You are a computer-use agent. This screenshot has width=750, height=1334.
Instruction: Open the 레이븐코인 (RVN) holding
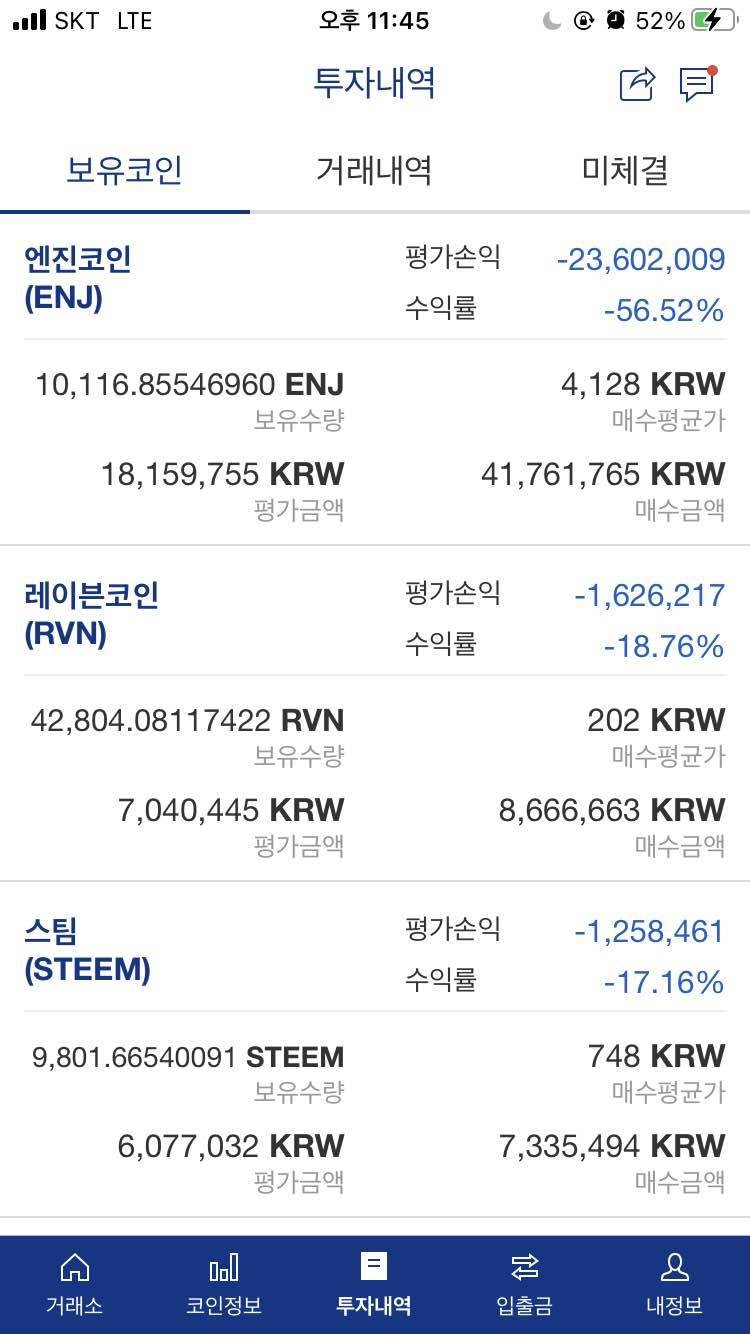pos(91,613)
